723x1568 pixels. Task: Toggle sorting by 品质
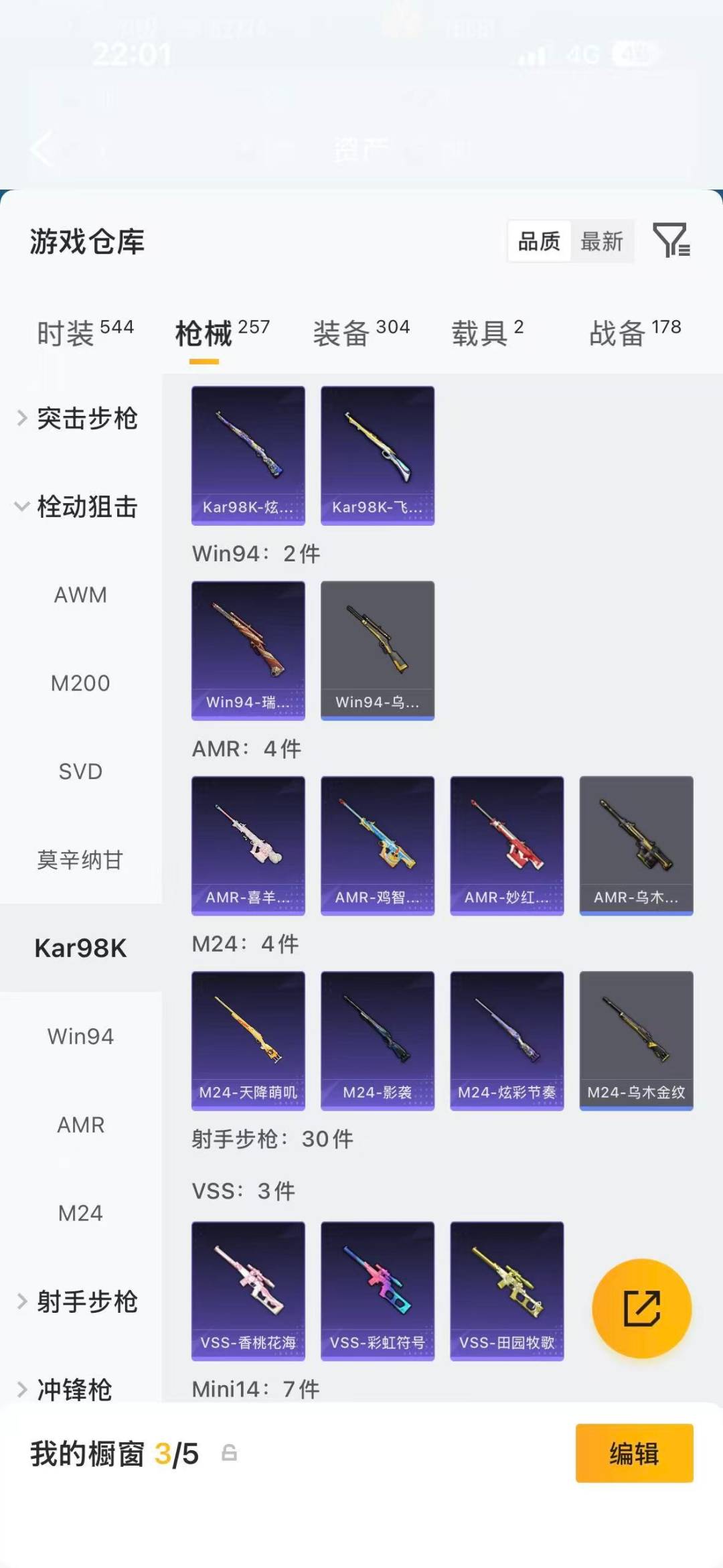pos(540,241)
